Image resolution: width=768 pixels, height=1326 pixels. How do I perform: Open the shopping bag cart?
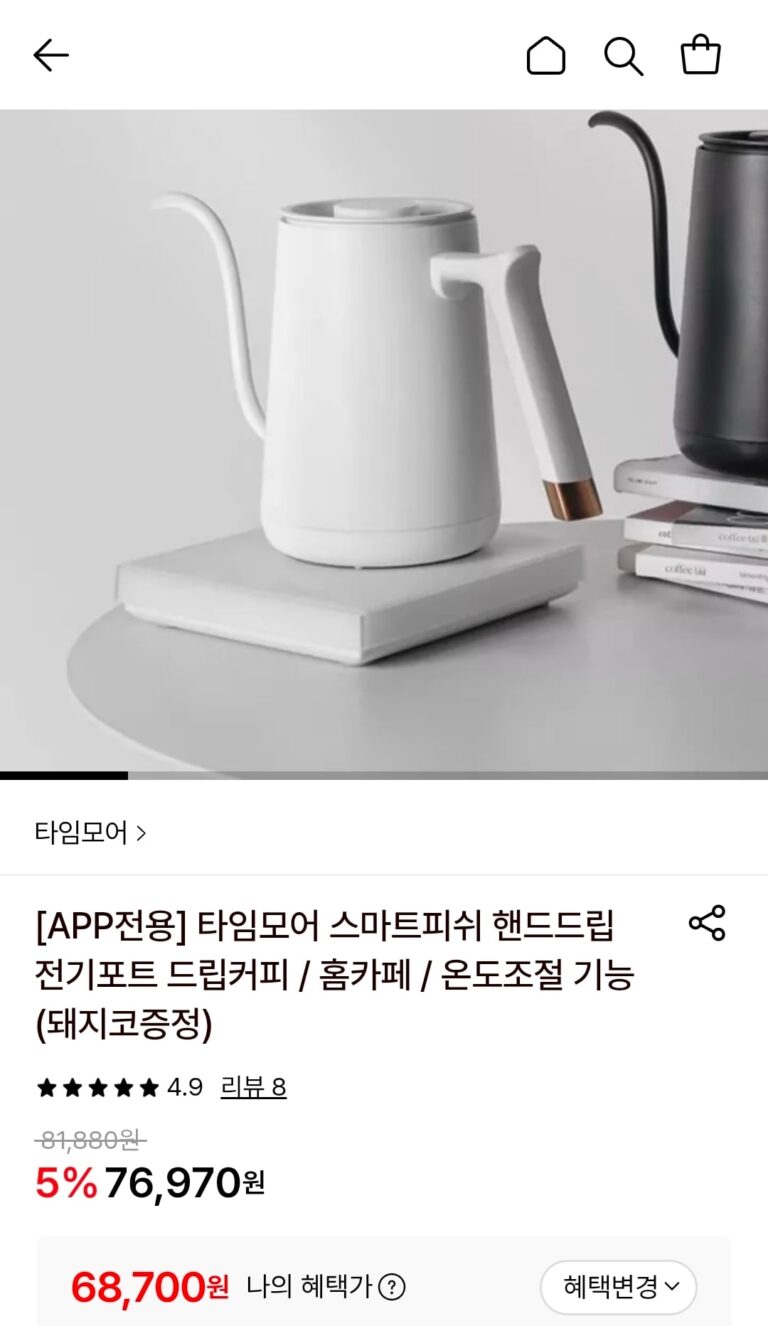pos(701,55)
